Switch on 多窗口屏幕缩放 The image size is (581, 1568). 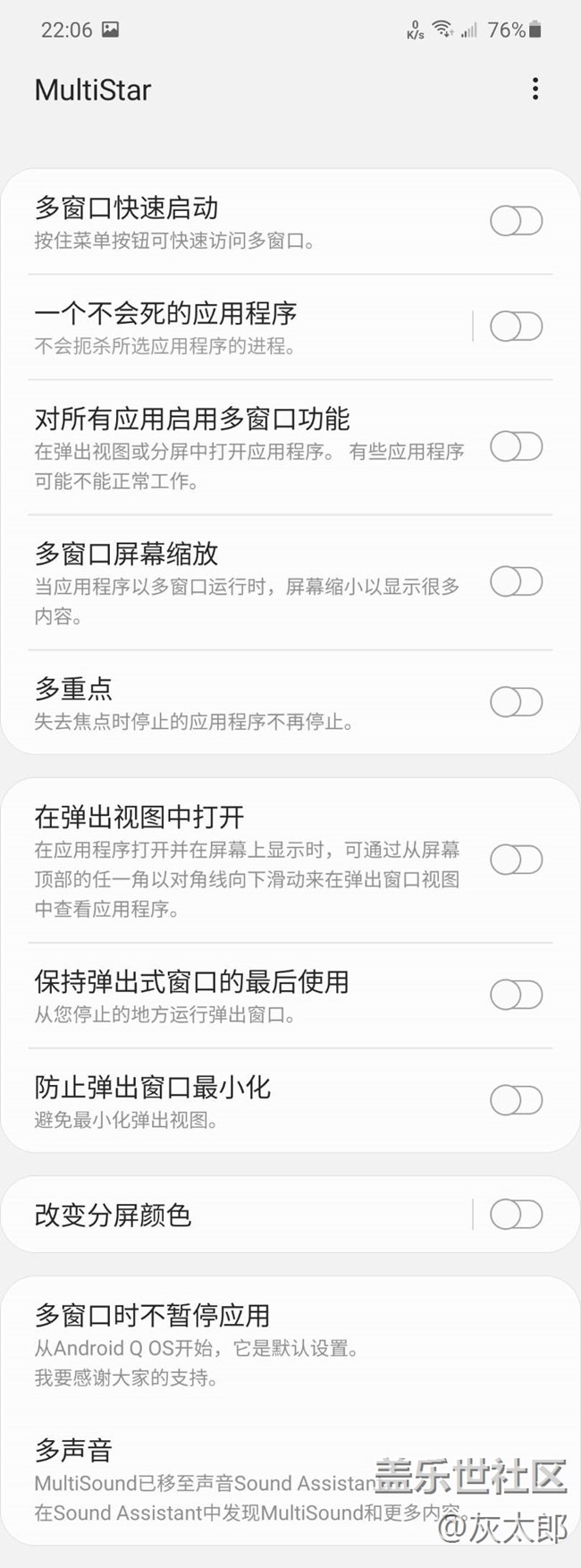pyautogui.click(x=516, y=582)
